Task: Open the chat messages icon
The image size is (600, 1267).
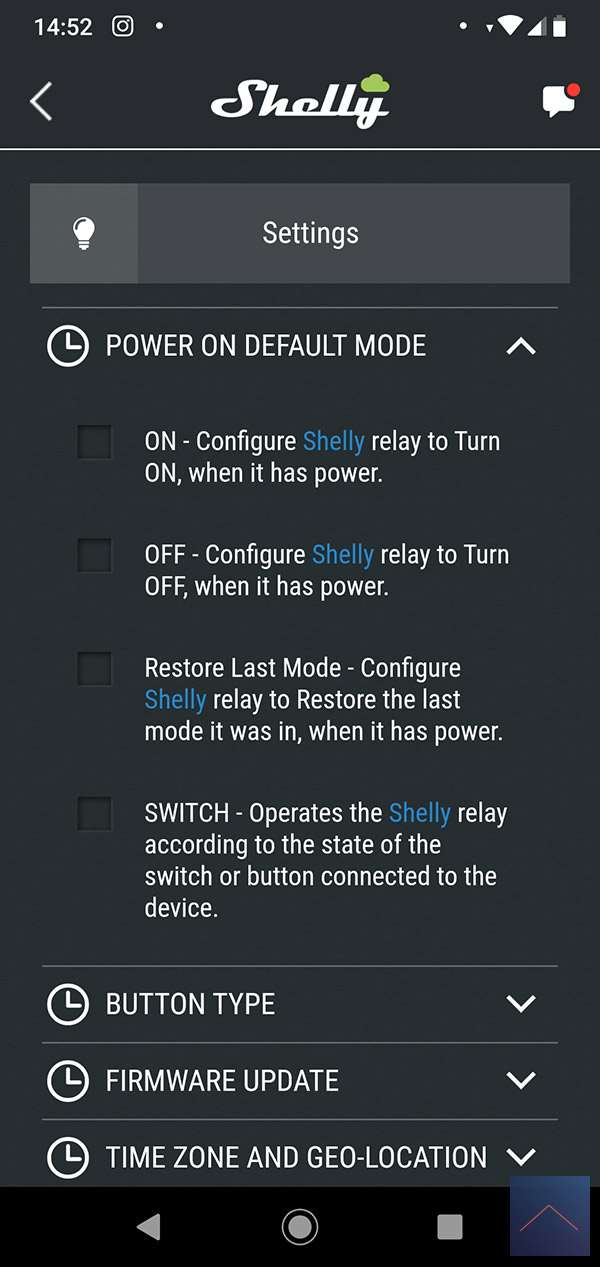Action: click(558, 101)
